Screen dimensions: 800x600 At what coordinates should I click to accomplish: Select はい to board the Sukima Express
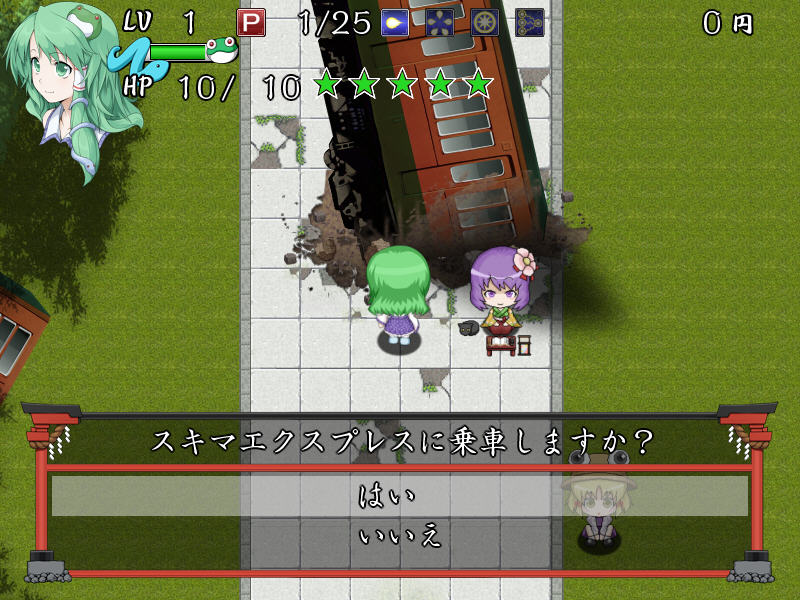399,495
